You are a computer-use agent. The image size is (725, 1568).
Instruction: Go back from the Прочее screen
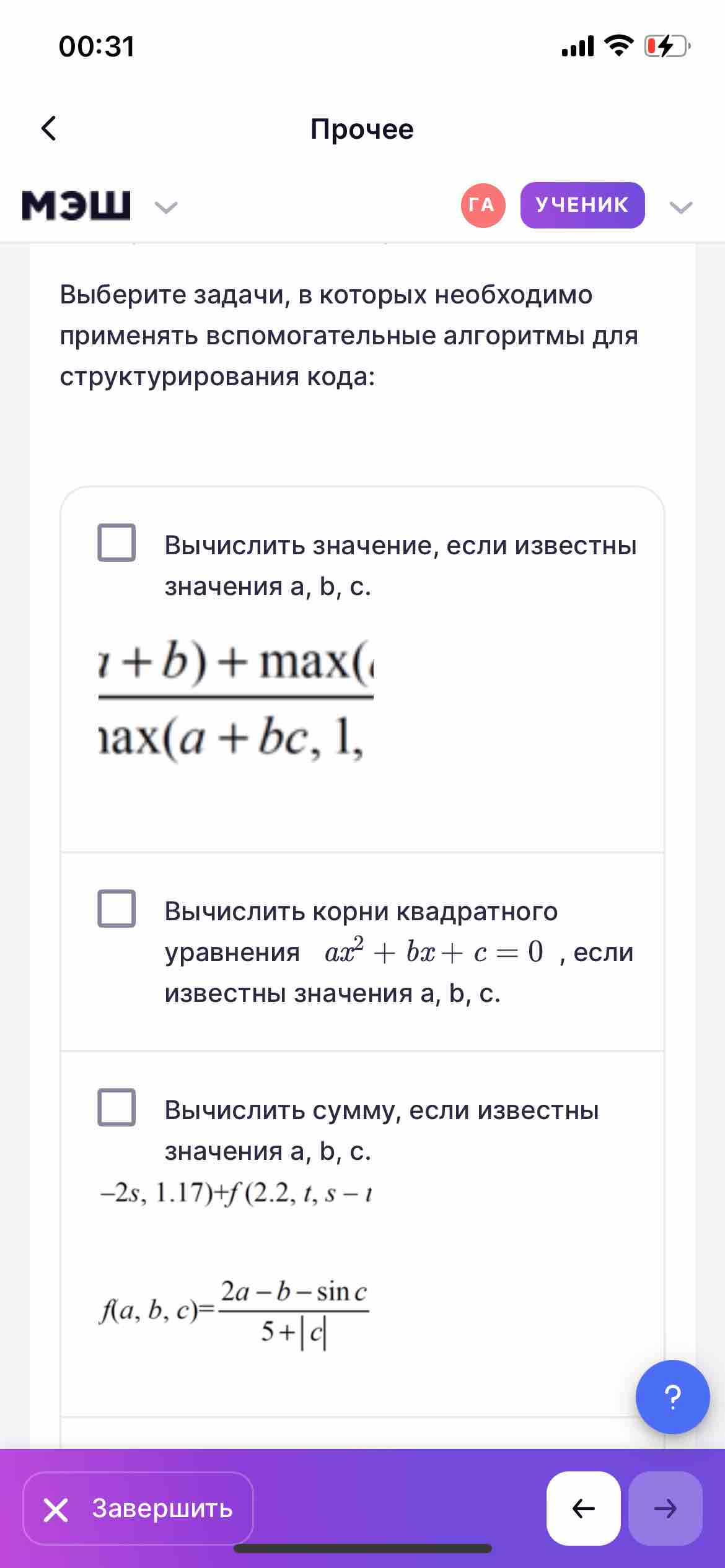click(x=48, y=128)
